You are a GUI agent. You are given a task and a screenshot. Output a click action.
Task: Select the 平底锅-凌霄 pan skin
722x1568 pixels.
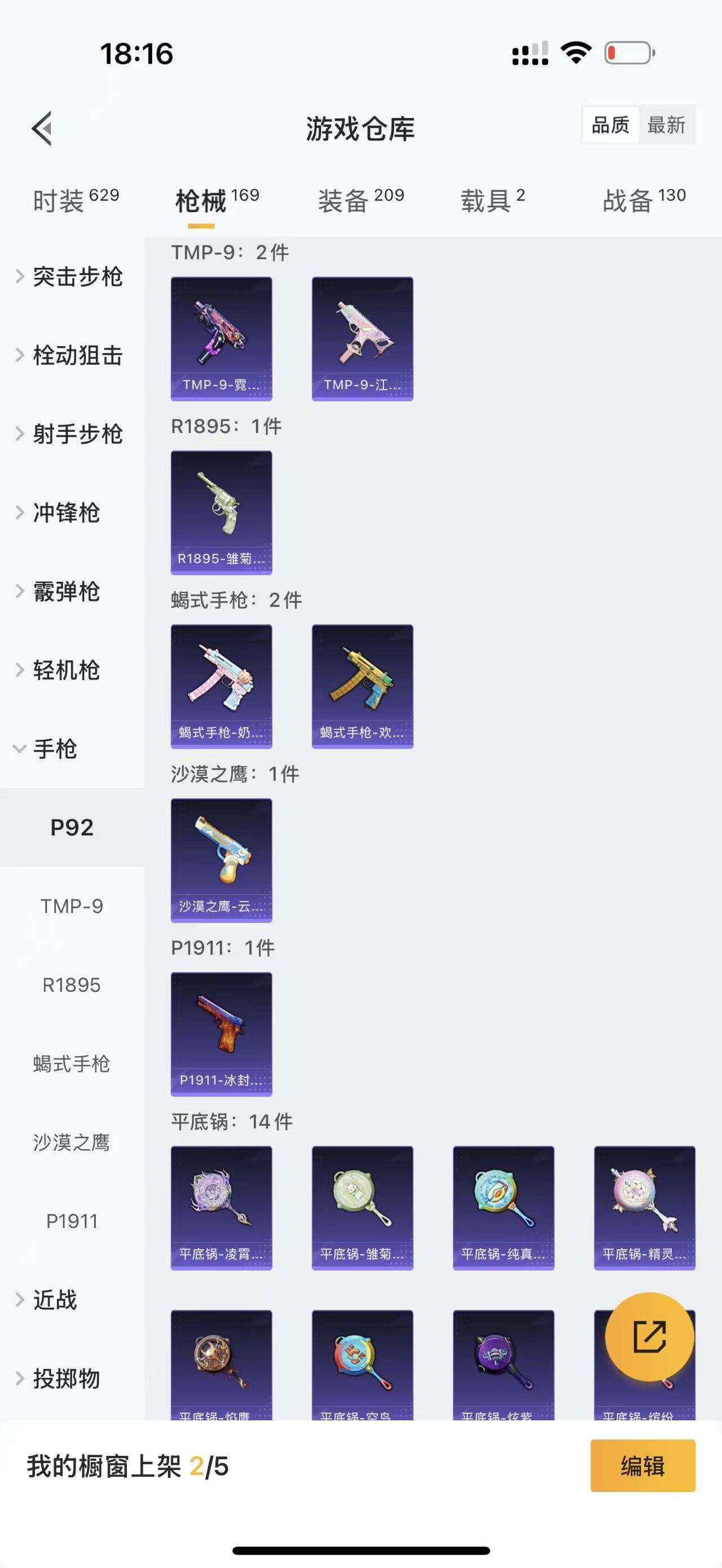click(222, 1208)
